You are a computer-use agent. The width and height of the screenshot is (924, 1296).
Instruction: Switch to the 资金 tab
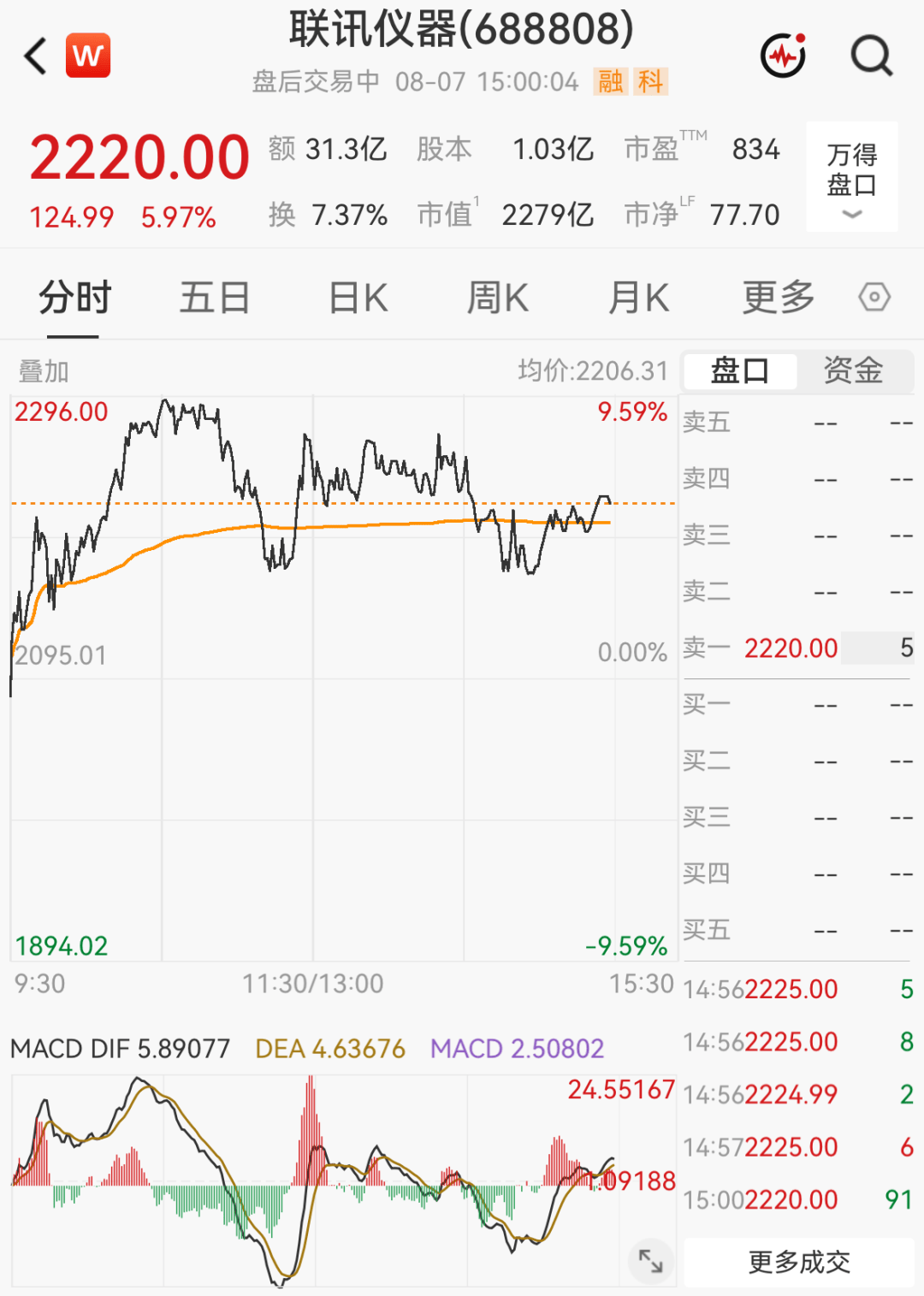pos(853,370)
